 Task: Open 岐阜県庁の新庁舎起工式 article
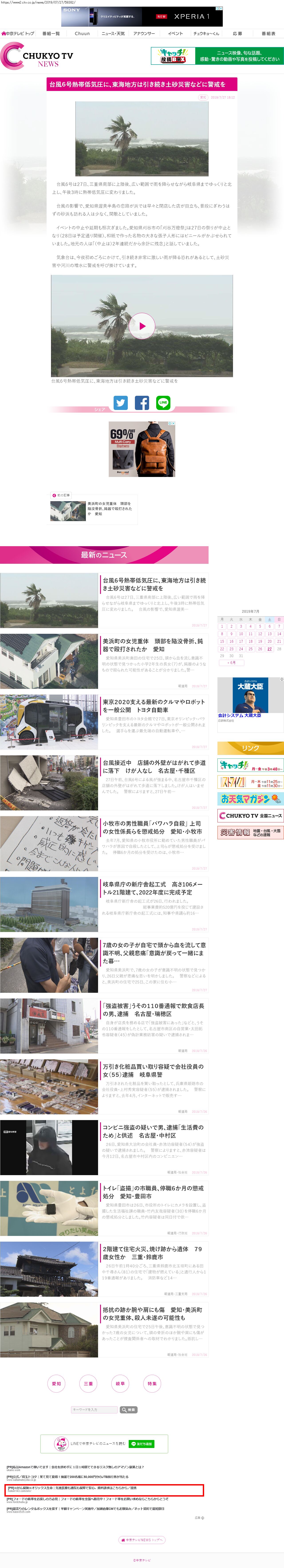coord(153,888)
